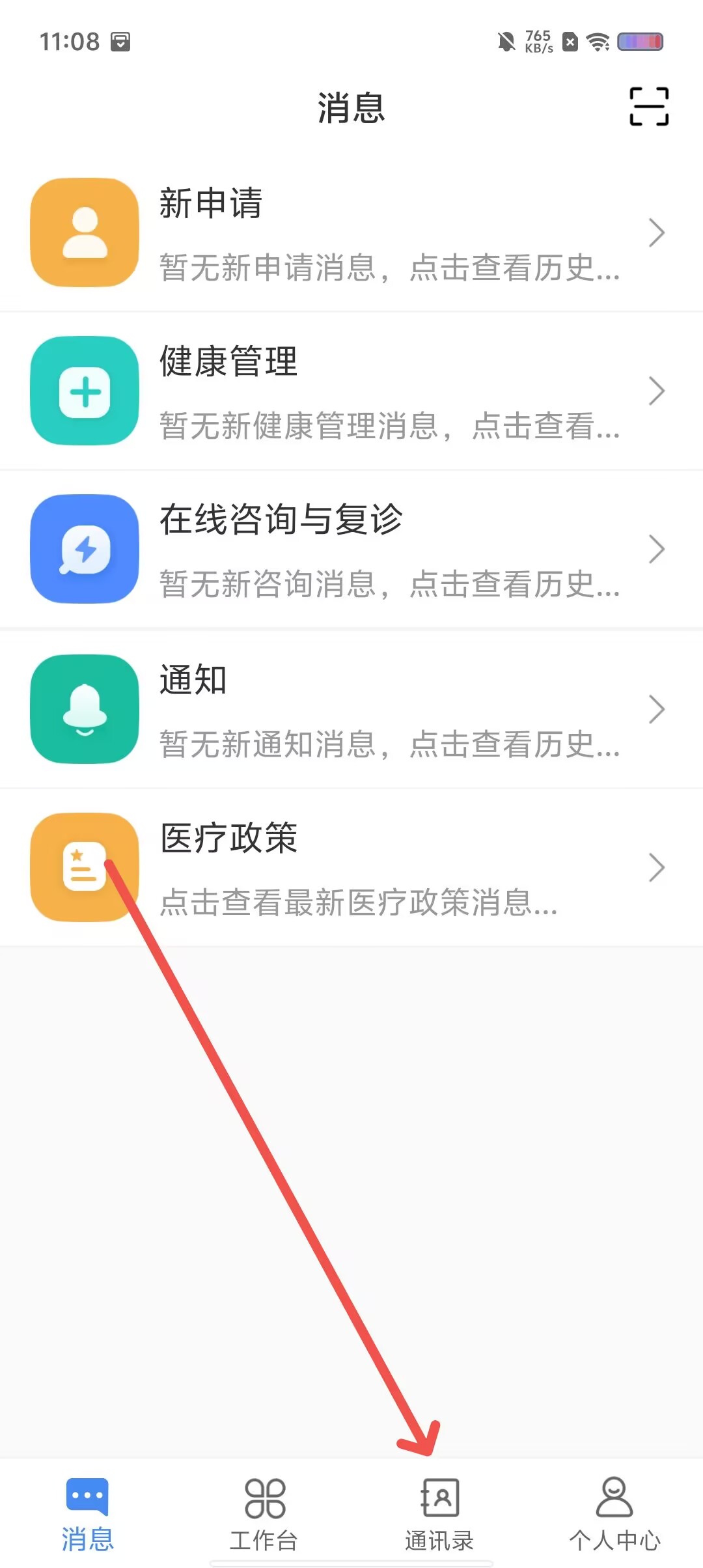The height and width of the screenshot is (1568, 703).
Task: Switch to the 消息 tab
Action: (87, 1515)
